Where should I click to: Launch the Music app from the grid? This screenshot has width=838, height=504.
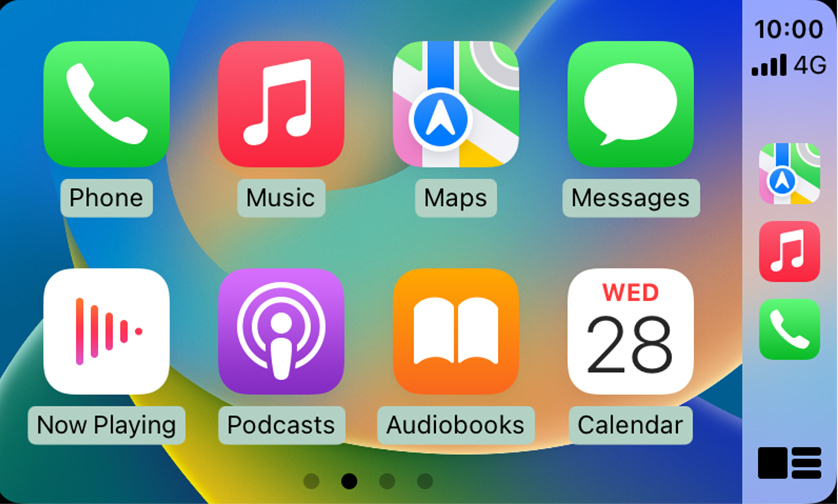coord(280,104)
